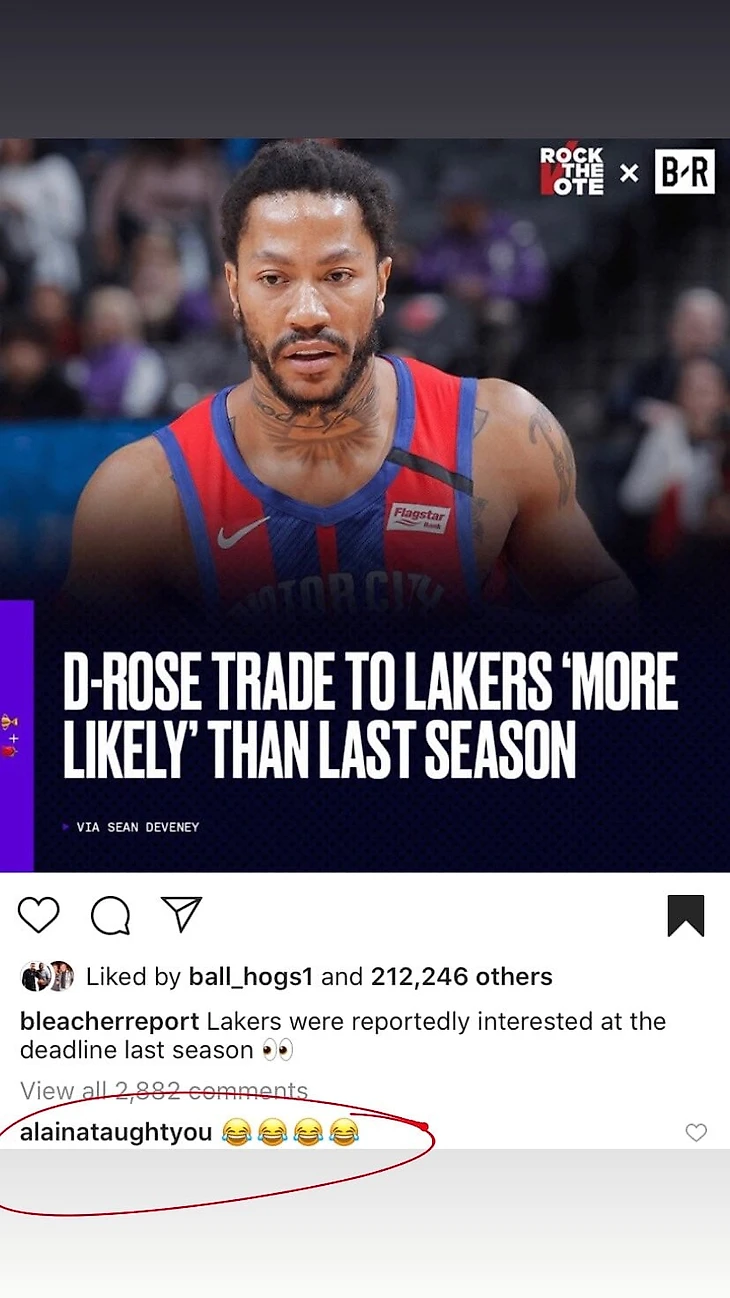This screenshot has height=1298, width=730.
Task: Share the post via paper plane icon
Action: coord(182,914)
